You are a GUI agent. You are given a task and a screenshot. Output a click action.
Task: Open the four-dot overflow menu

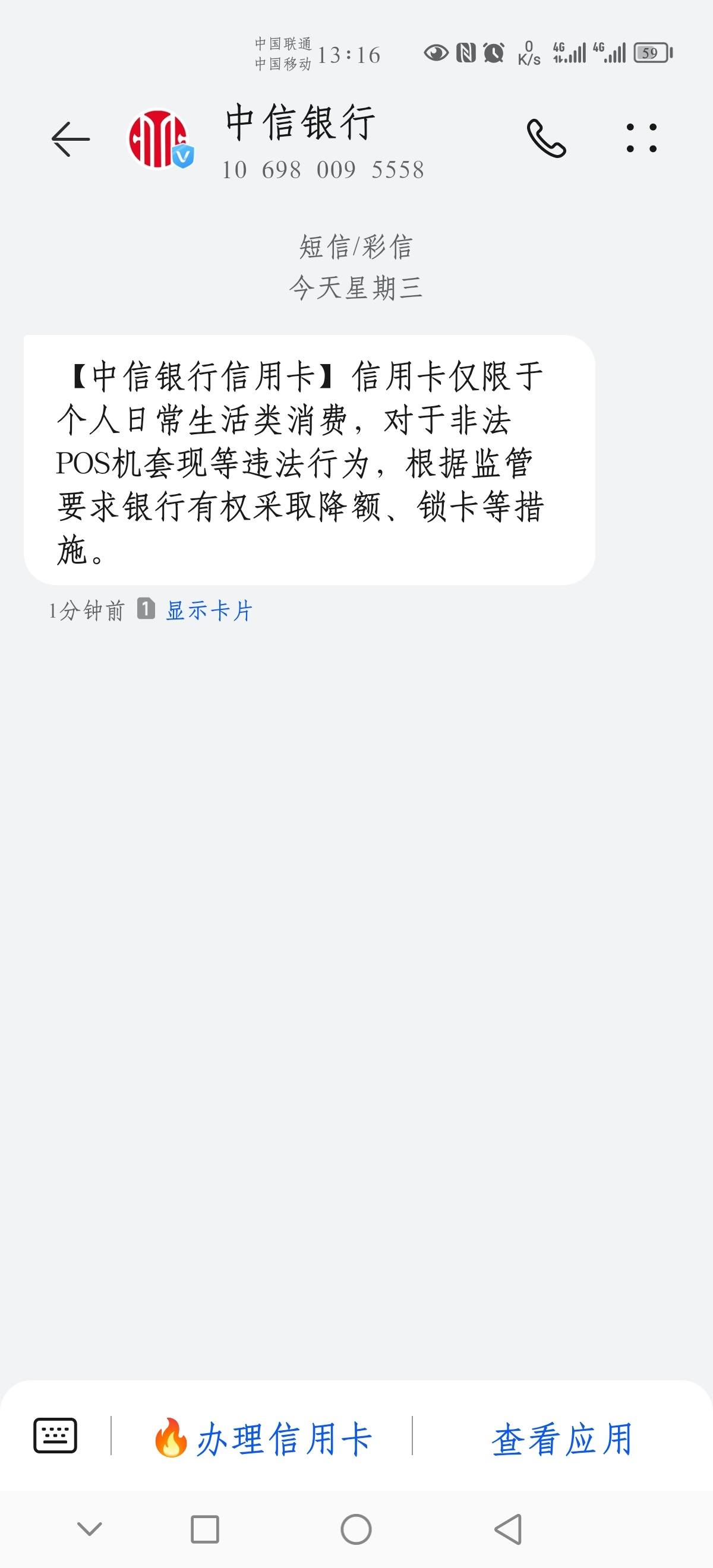coord(642,138)
